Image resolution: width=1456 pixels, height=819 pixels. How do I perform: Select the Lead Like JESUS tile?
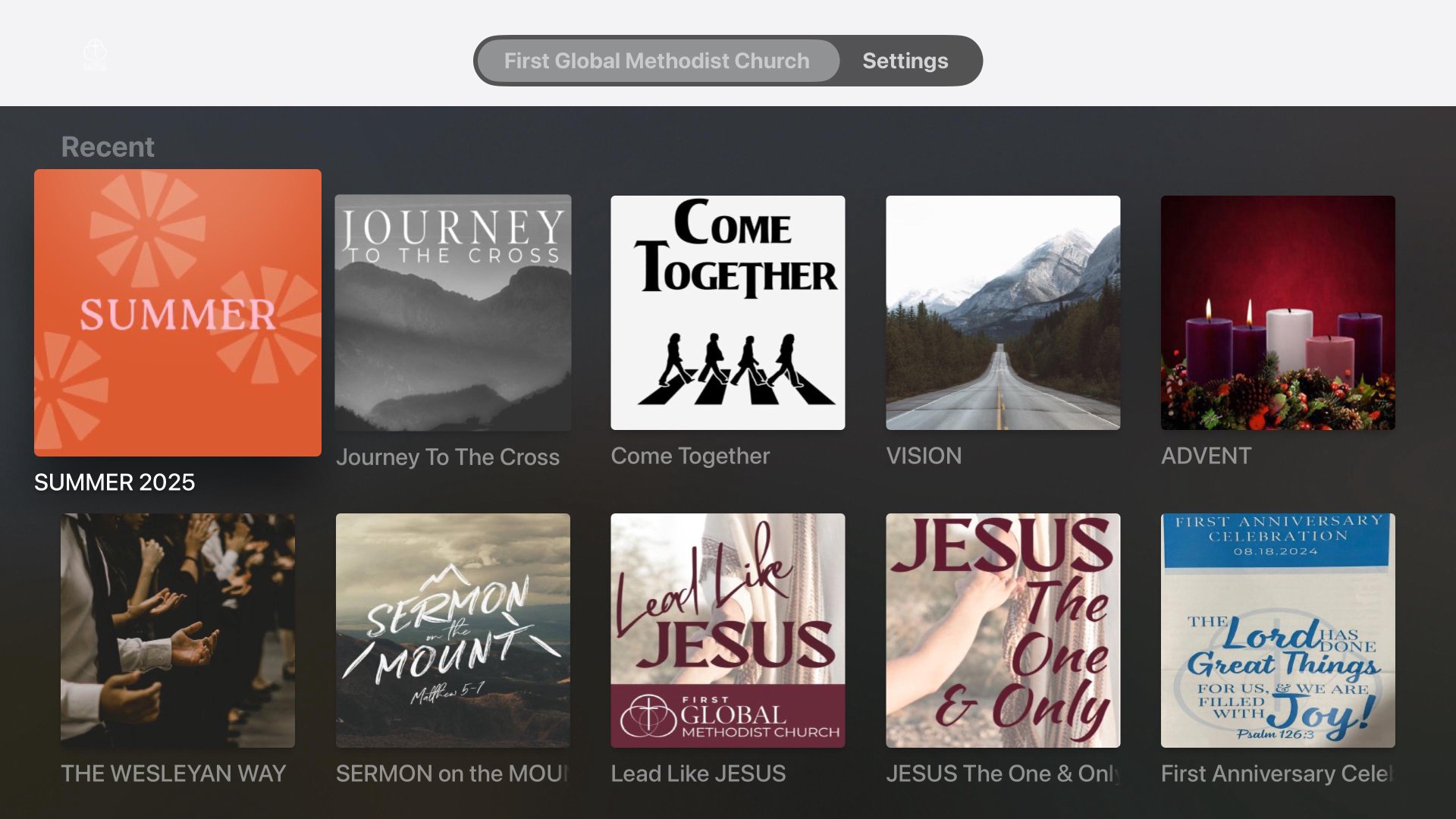click(x=727, y=630)
